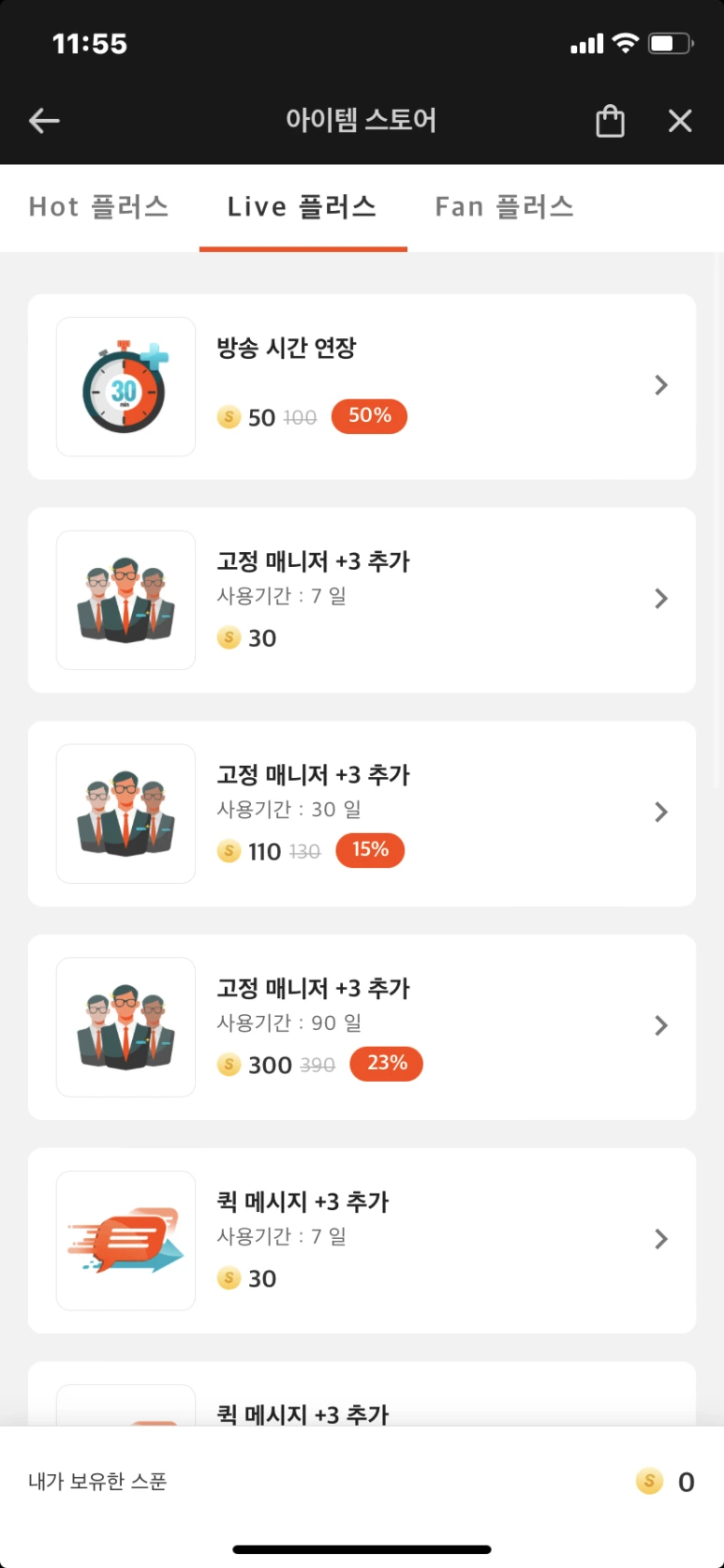Choose 고정 매니저 +3 추가 for 90일
Image resolution: width=724 pixels, height=1568 pixels.
click(x=362, y=1027)
